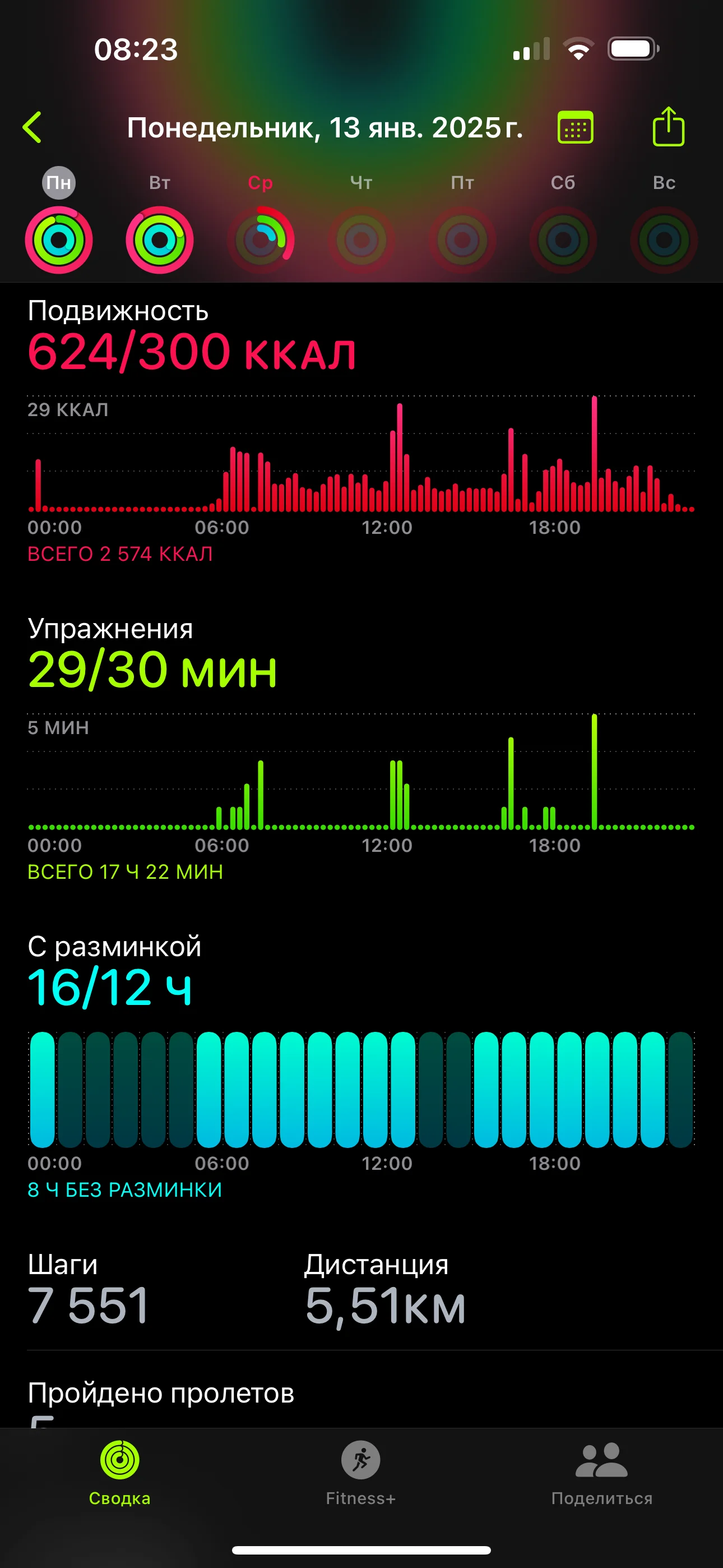Image resolution: width=723 pixels, height=1568 pixels.
Task: Select Tuesday's activity rings
Action: pos(159,239)
